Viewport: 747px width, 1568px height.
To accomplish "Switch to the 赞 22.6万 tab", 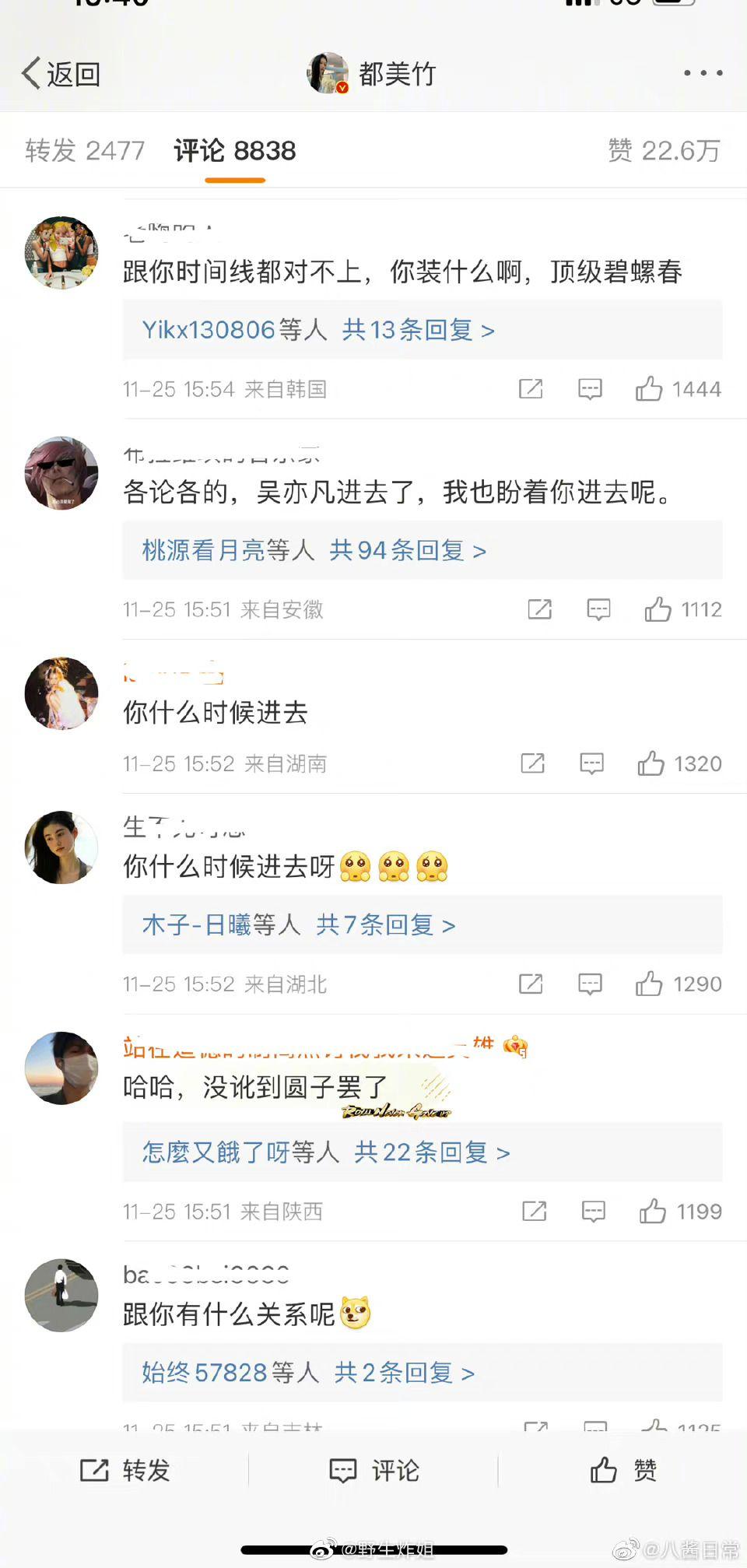I will pyautogui.click(x=663, y=150).
